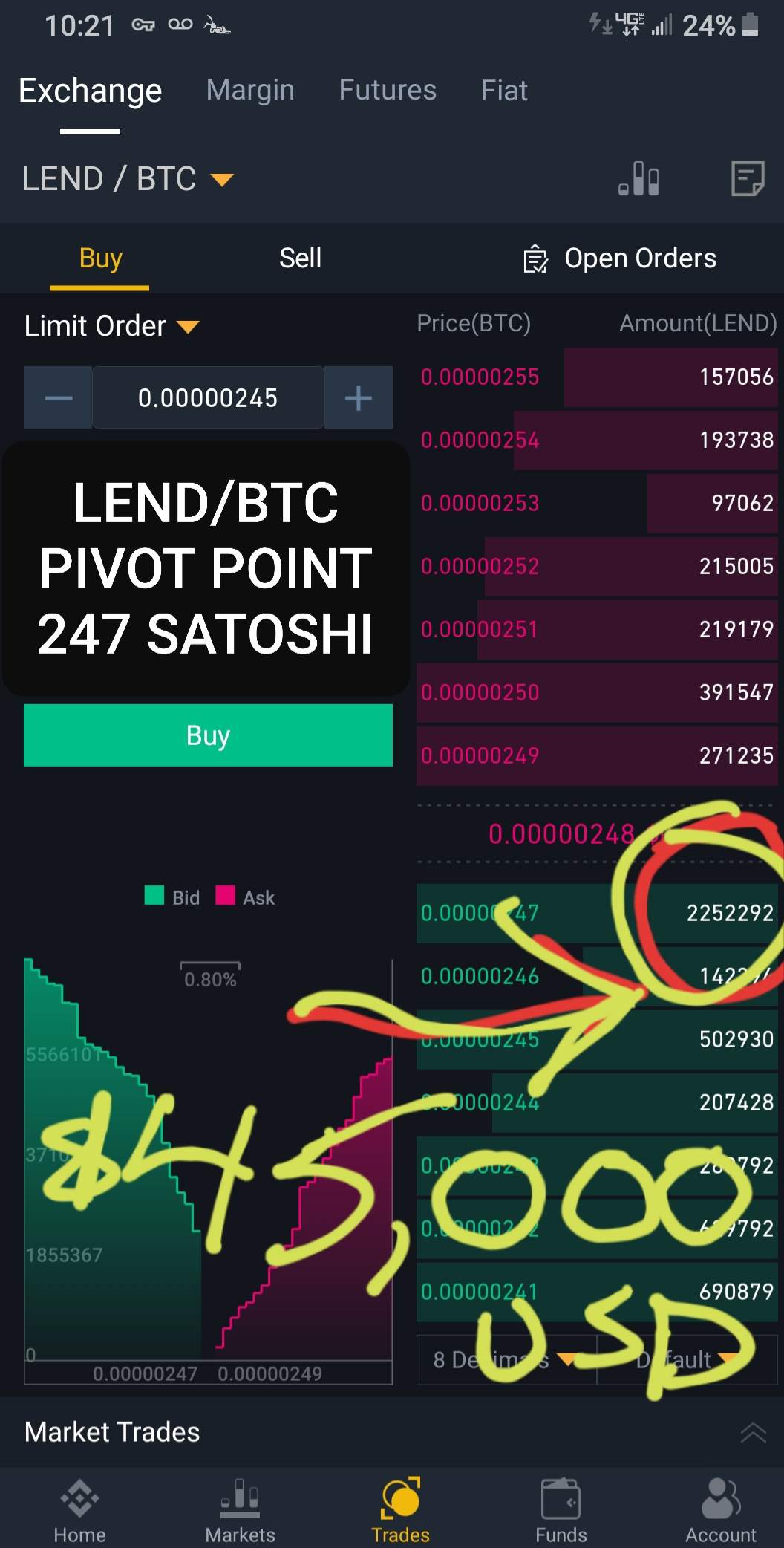This screenshot has height=1548, width=784.
Task: Switch to the Futures tab
Action: click(x=388, y=91)
